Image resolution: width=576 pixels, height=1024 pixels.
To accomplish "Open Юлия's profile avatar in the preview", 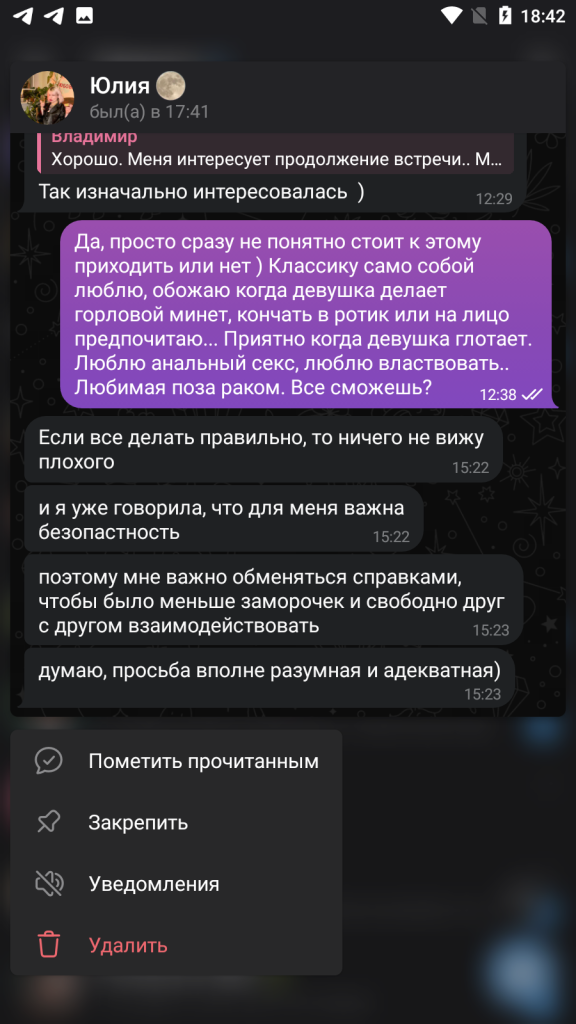I will pyautogui.click(x=48, y=97).
